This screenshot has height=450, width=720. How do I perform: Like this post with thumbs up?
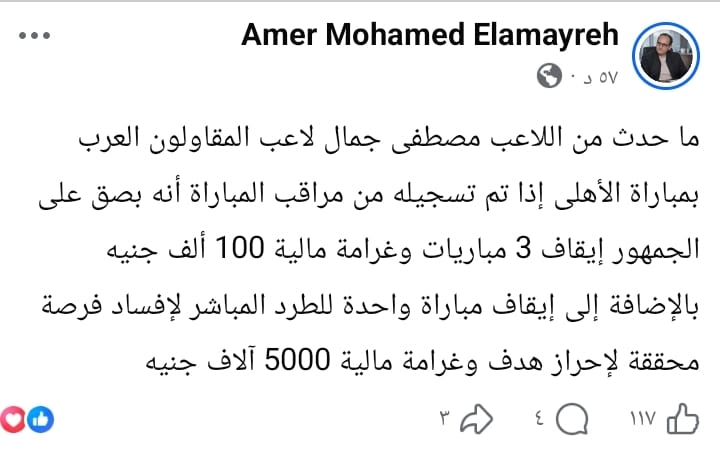pos(682,417)
